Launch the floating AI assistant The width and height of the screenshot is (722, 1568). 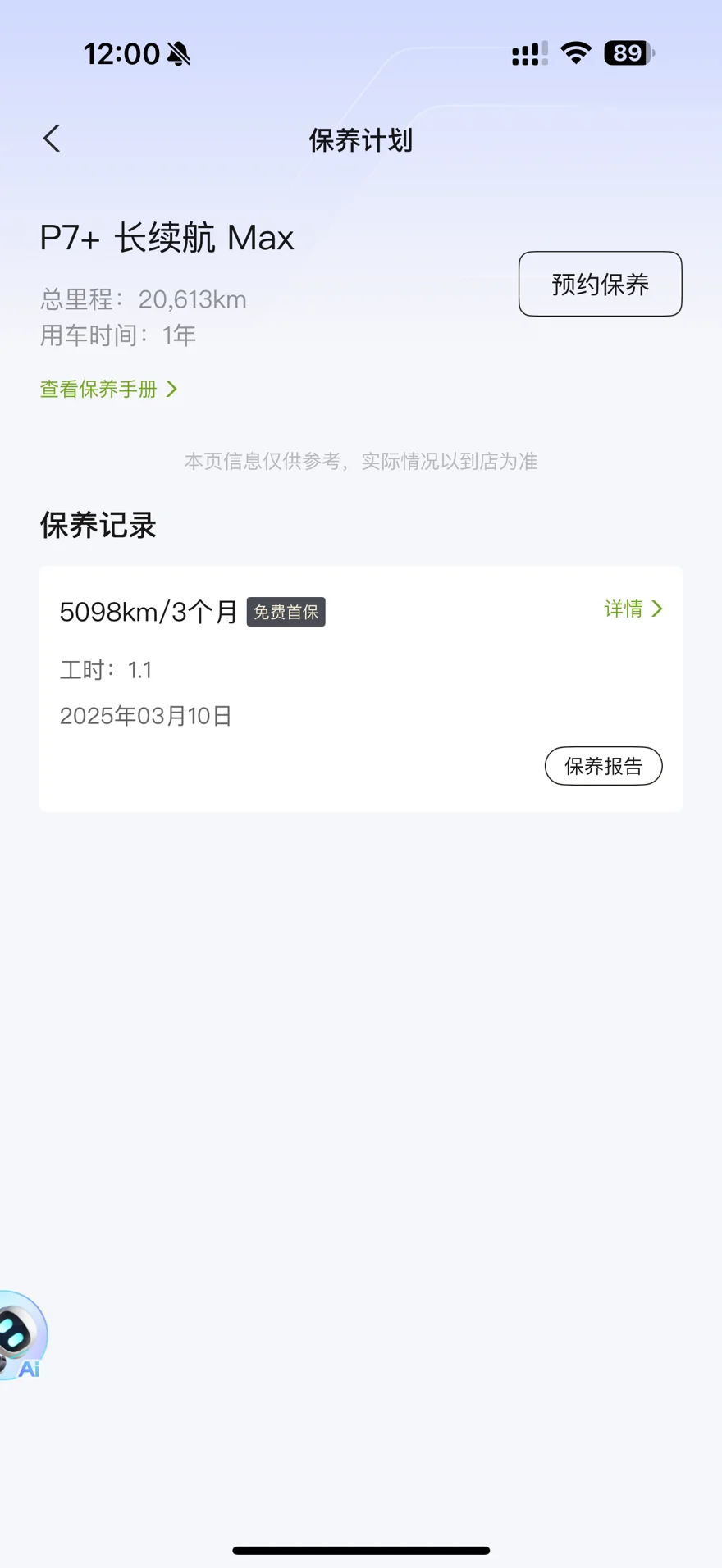pyautogui.click(x=20, y=1335)
